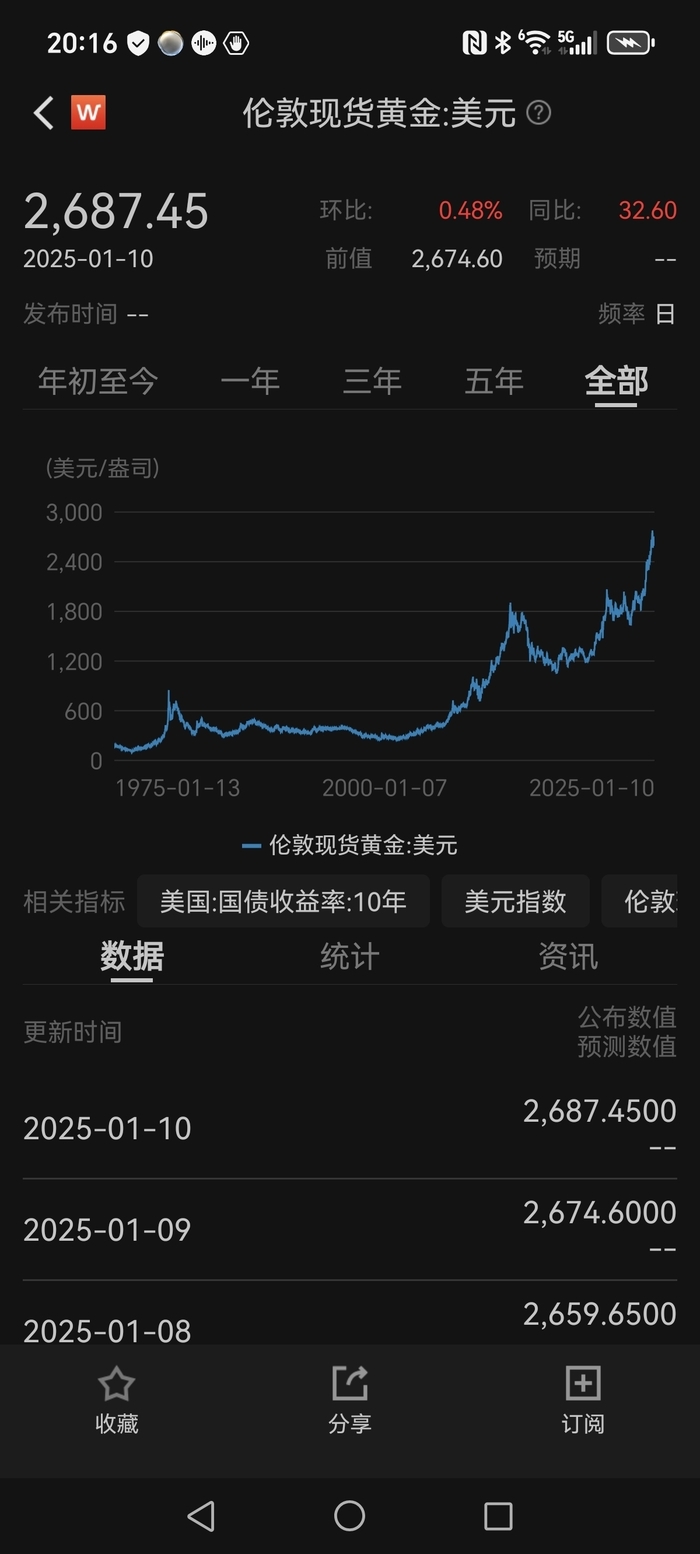Tap 收藏 to favorite this indicator
Image resolution: width=700 pixels, height=1554 pixels.
click(116, 1400)
